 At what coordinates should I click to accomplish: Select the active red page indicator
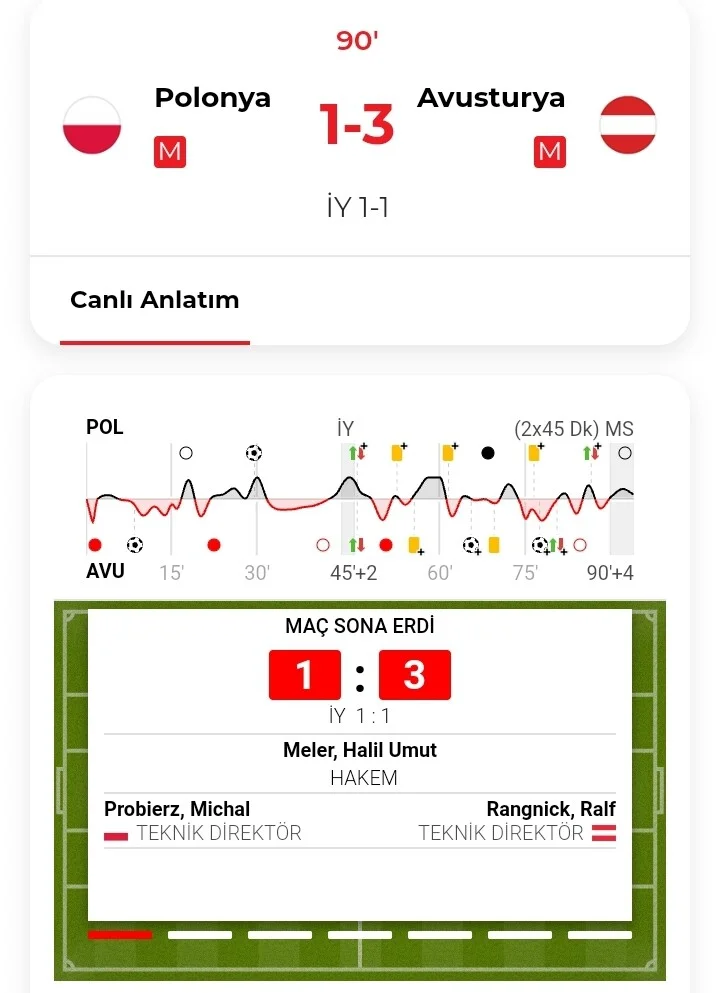pos(120,935)
